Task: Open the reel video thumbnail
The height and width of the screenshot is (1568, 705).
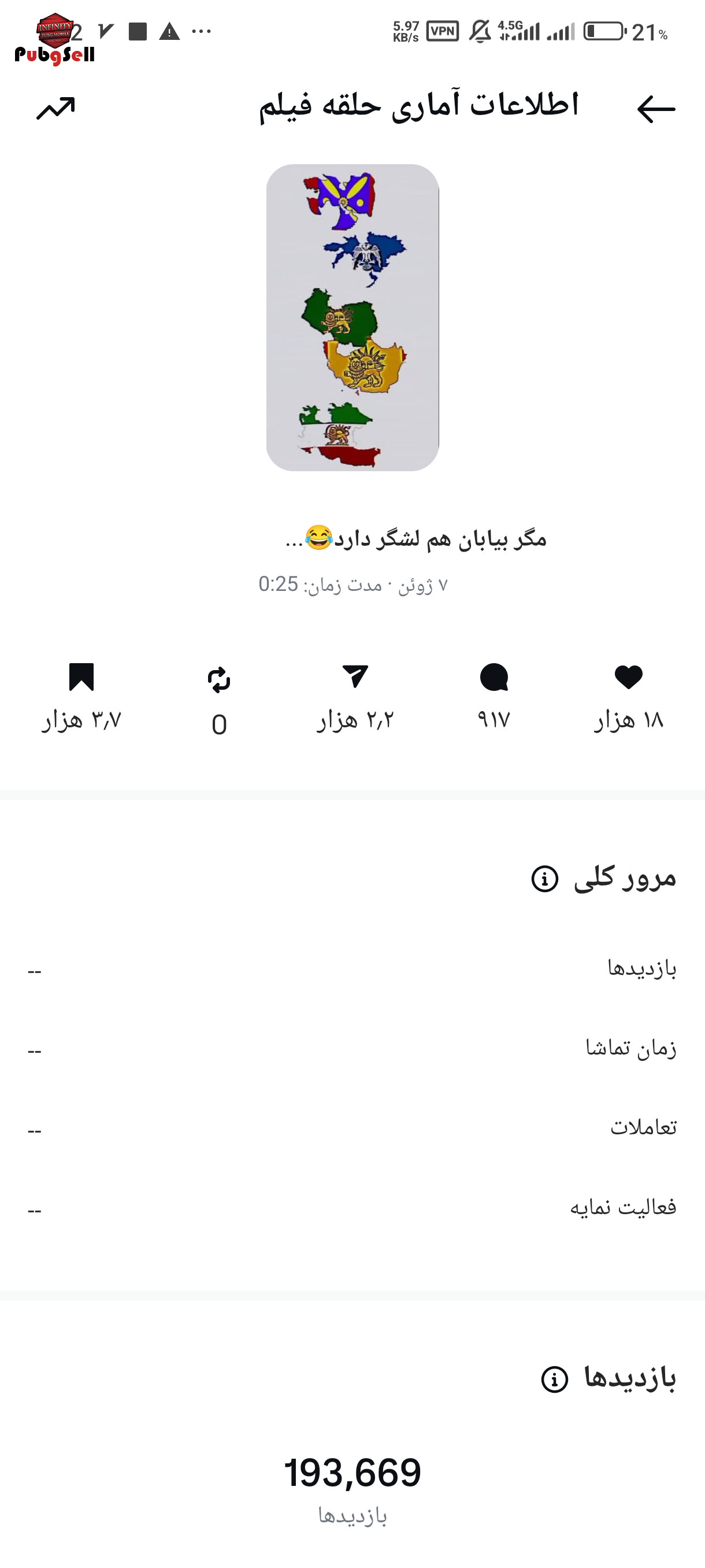Action: point(352,317)
